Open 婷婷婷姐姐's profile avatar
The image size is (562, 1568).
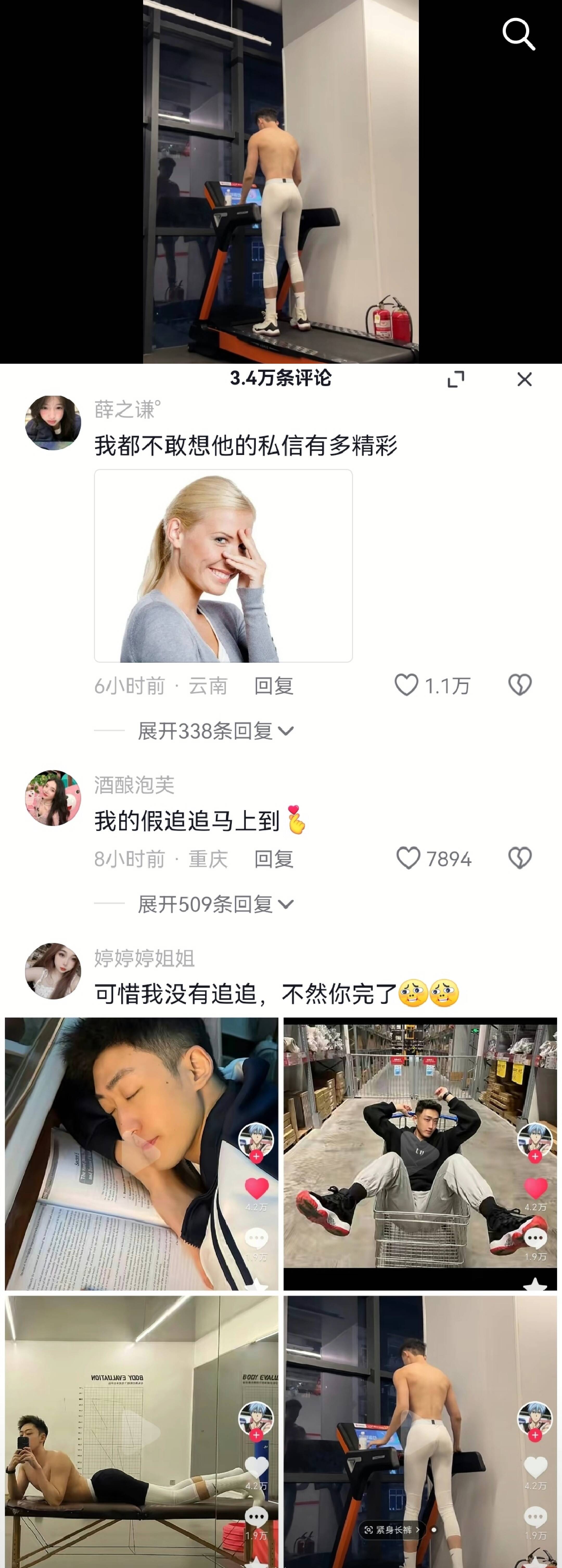(x=53, y=971)
